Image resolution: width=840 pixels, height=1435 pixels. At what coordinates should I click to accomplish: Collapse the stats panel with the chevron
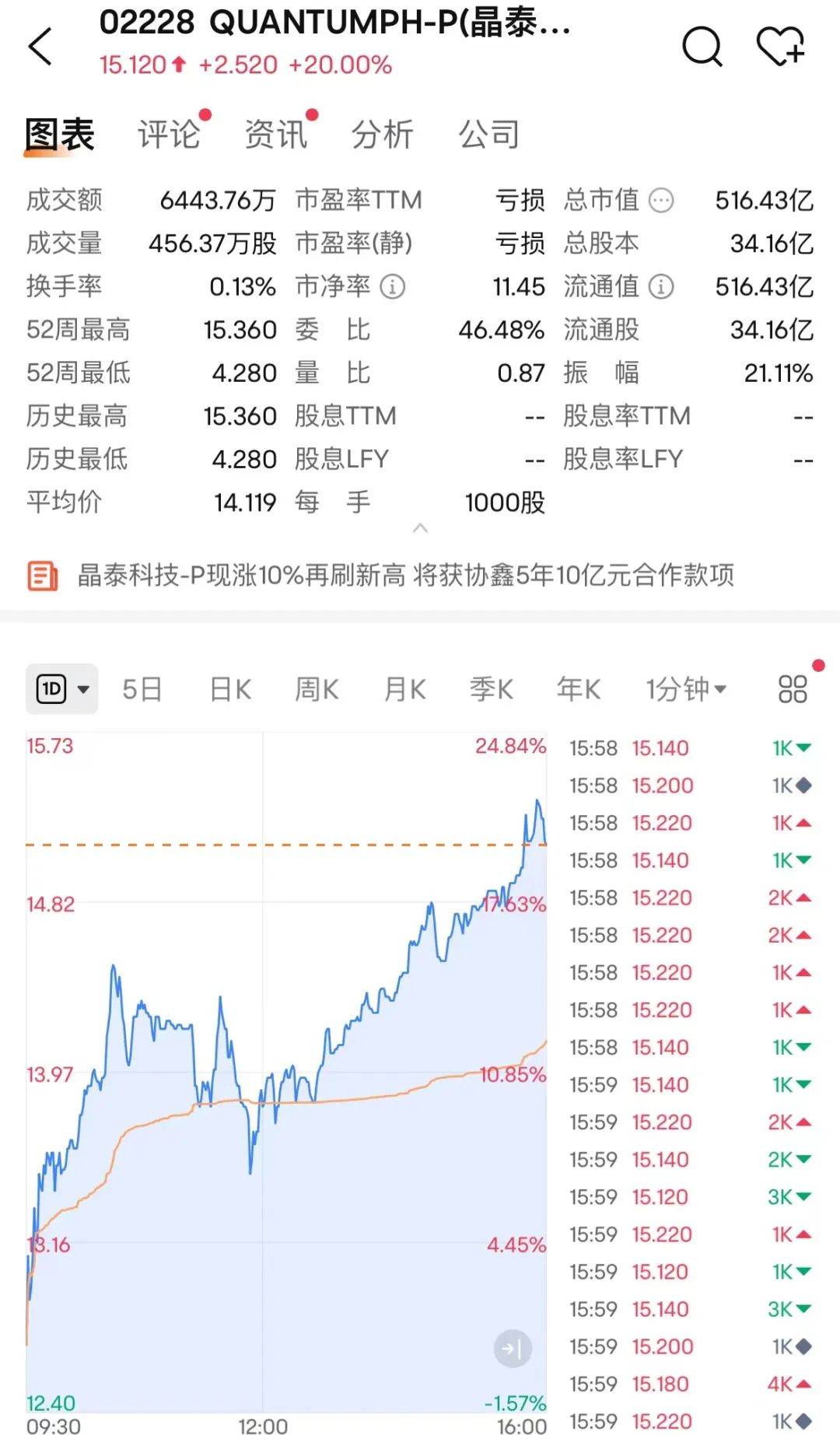[x=420, y=529]
